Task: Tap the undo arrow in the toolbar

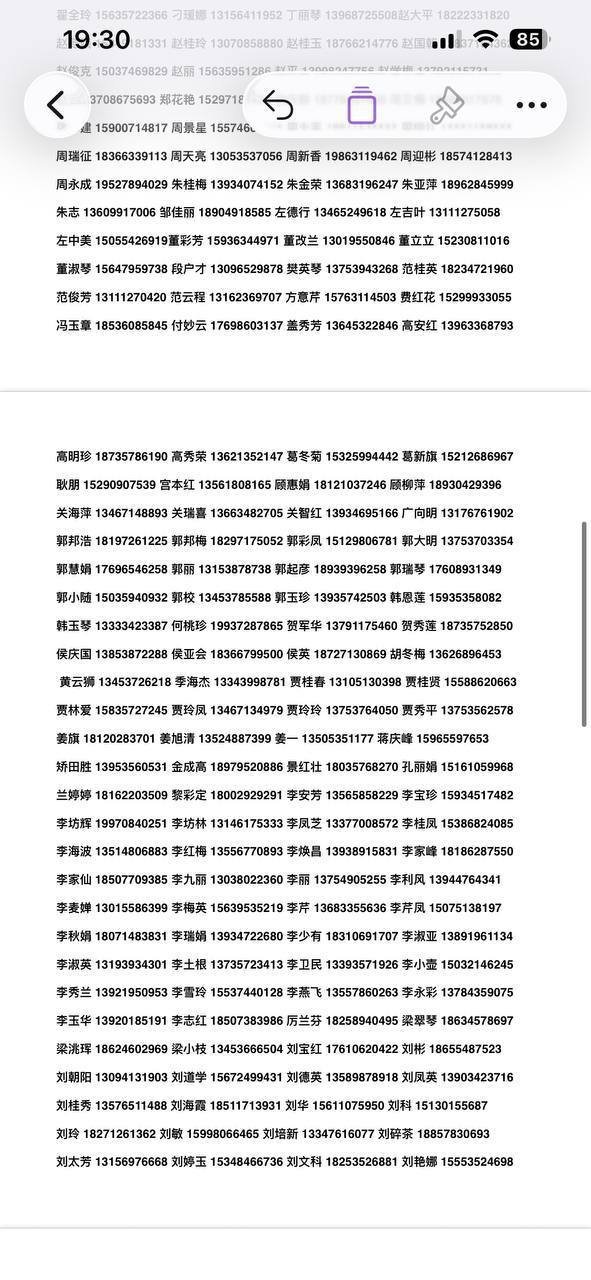Action: tap(278, 105)
